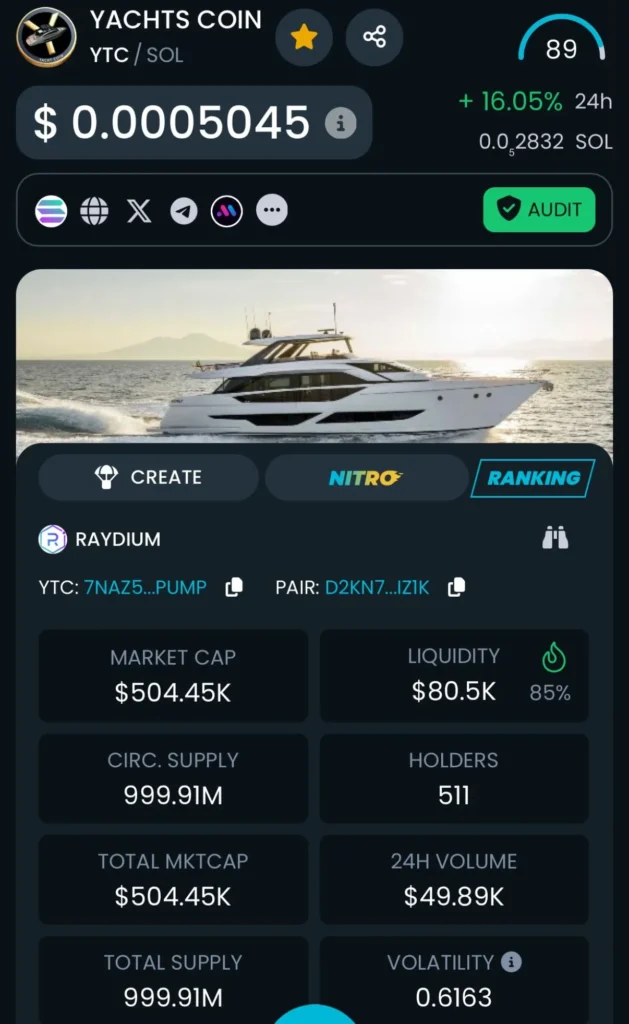Open the YTC contract link 7NAZ5...PUMP
This screenshot has height=1024, width=629.
click(x=145, y=588)
